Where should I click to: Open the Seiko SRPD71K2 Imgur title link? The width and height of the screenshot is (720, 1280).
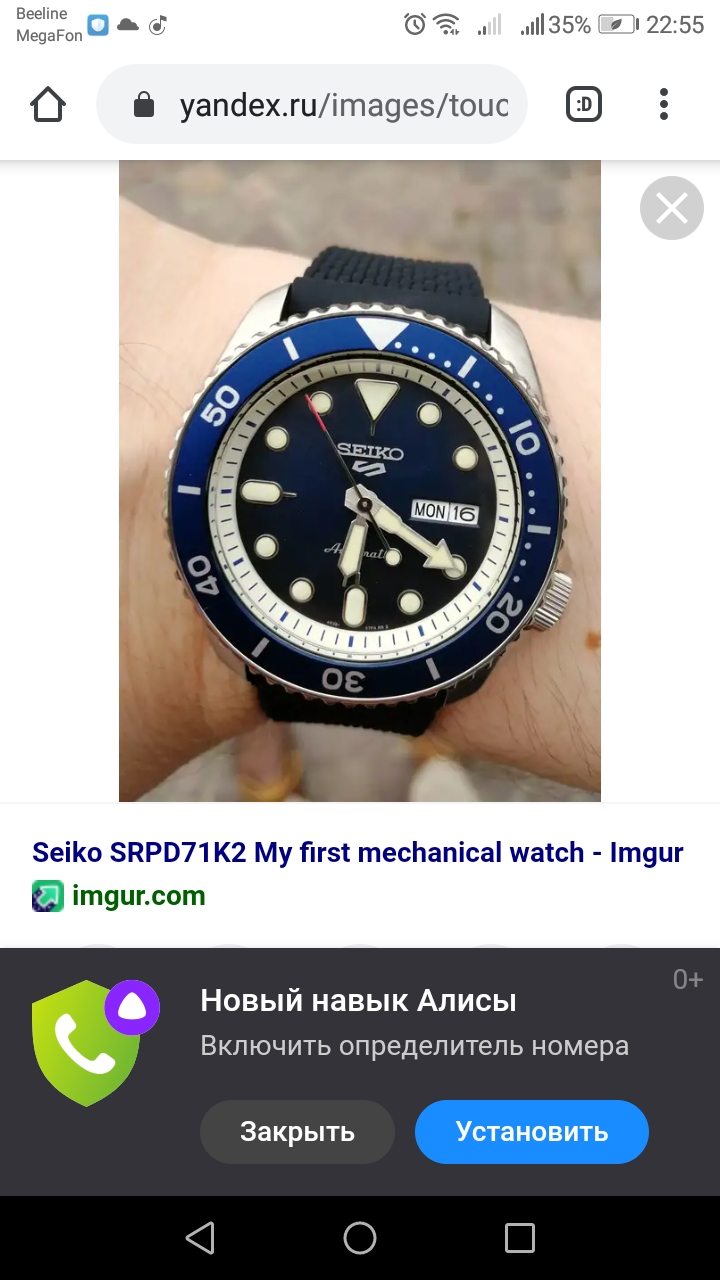(x=357, y=852)
